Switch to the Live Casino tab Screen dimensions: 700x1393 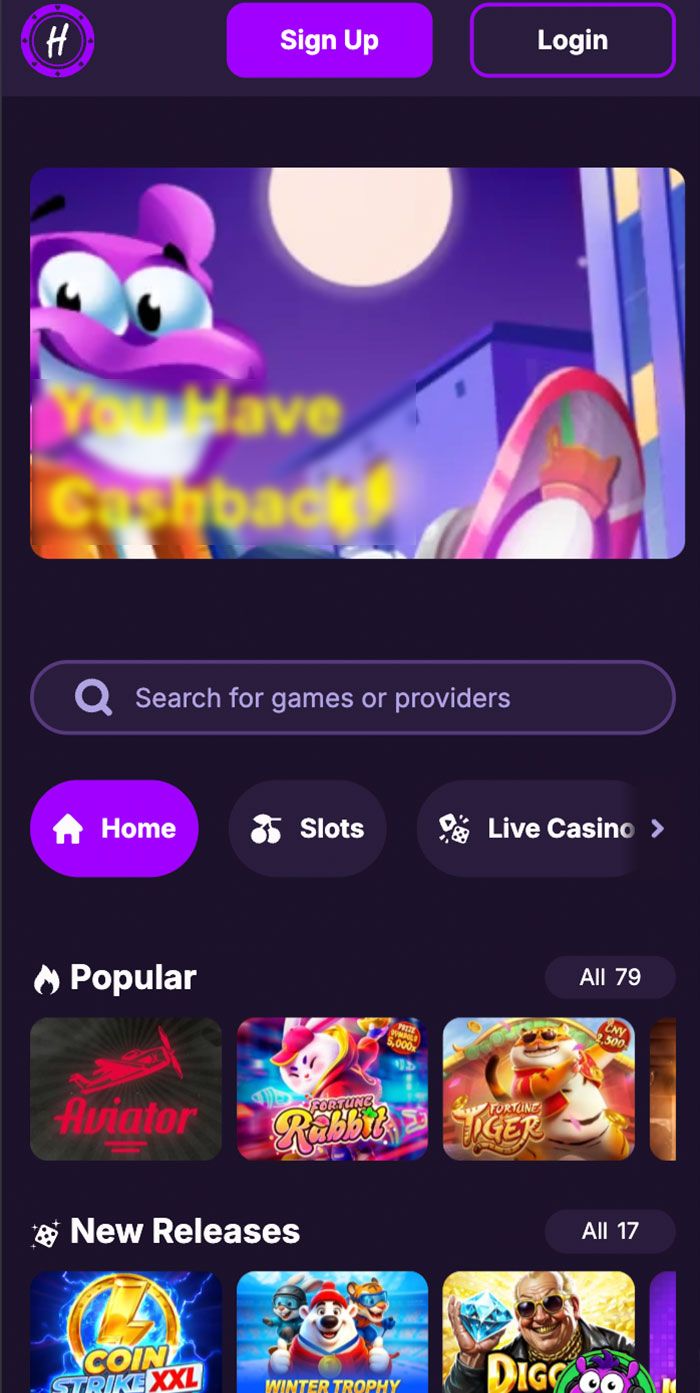535,828
